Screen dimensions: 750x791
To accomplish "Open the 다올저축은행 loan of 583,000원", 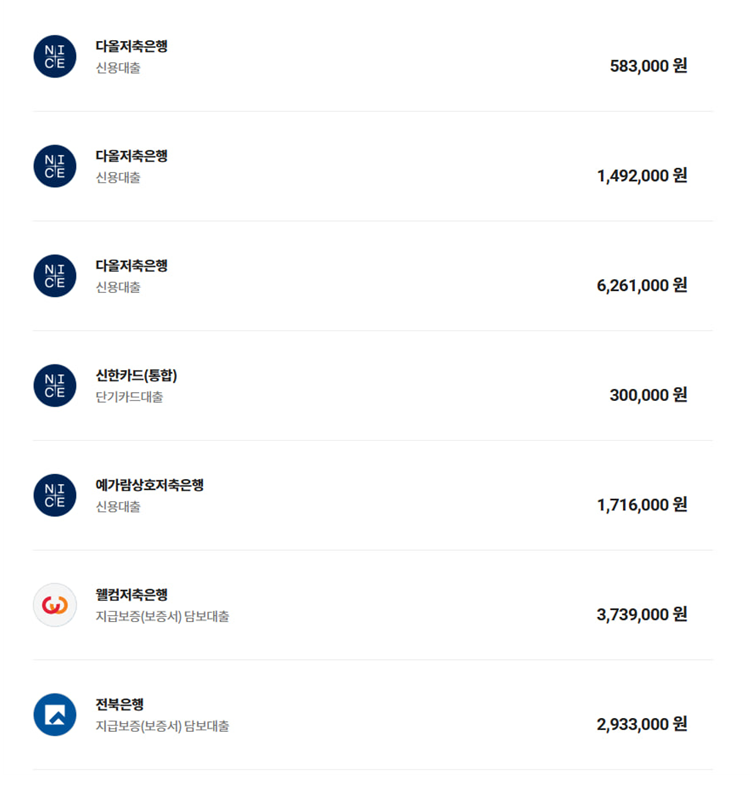I will pyautogui.click(x=372, y=57).
